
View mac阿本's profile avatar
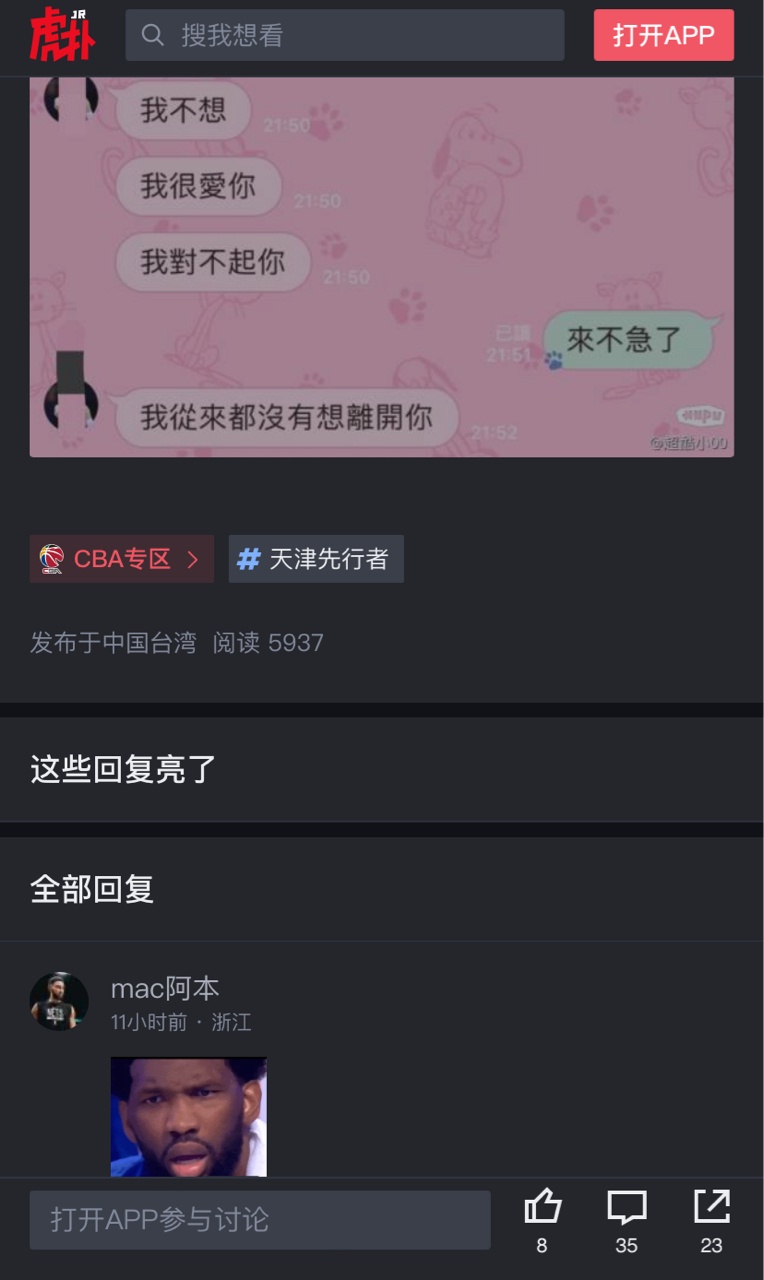click(x=59, y=1001)
